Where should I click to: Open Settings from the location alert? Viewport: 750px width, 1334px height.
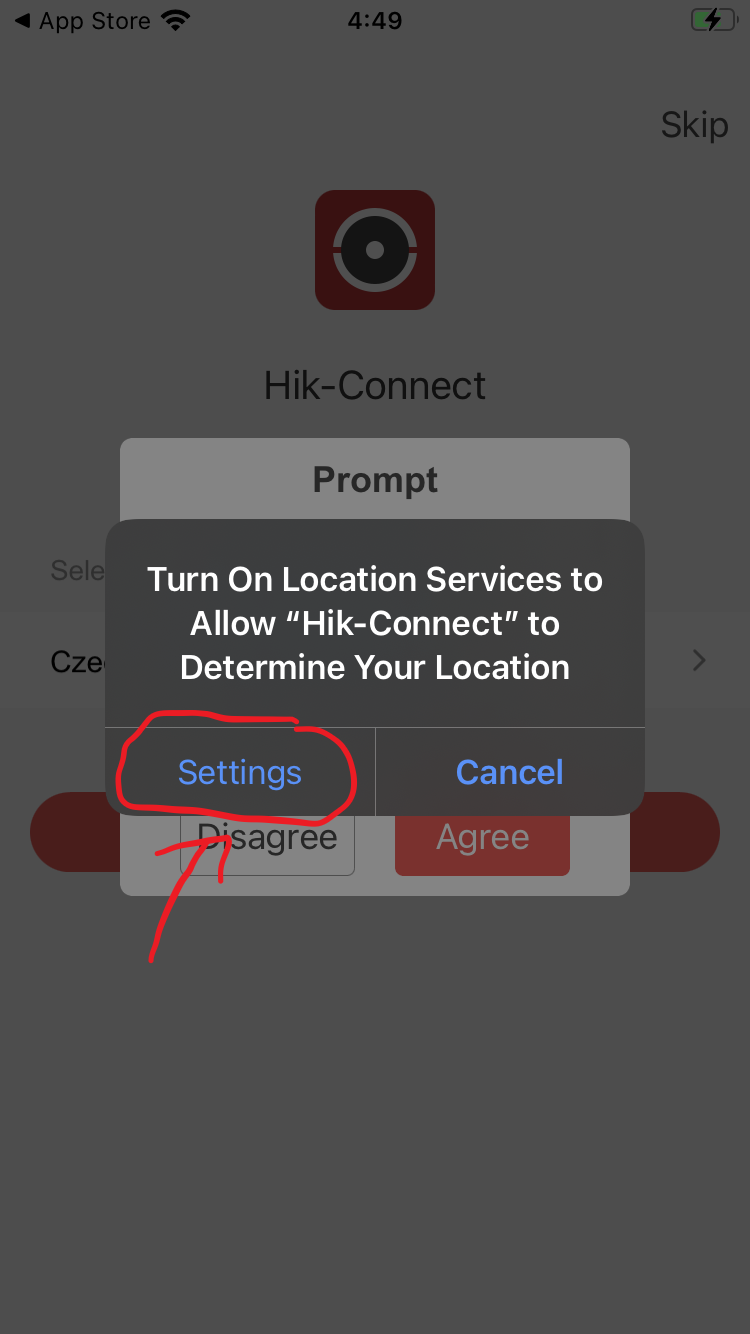click(x=240, y=772)
